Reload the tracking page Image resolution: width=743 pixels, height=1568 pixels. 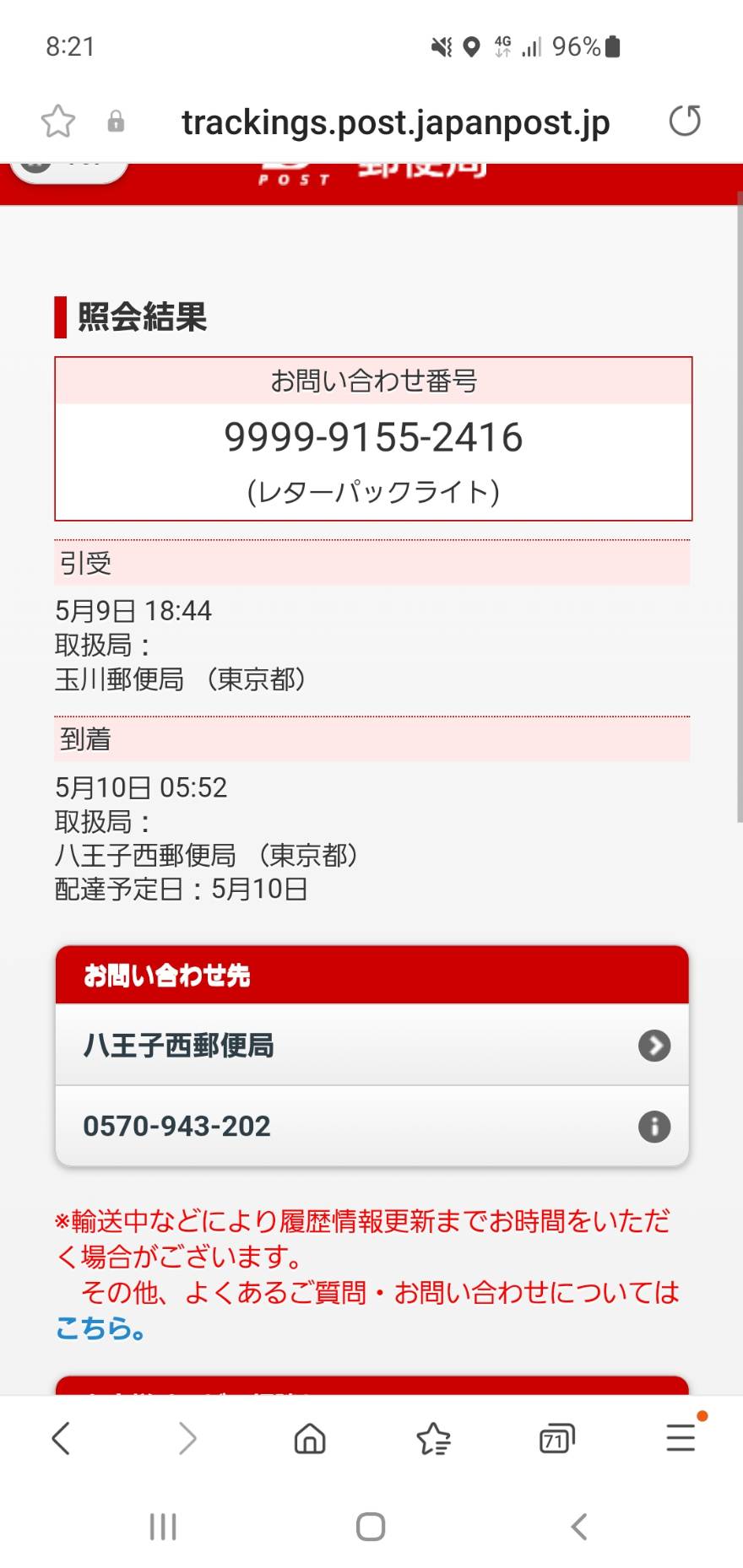[x=685, y=121]
